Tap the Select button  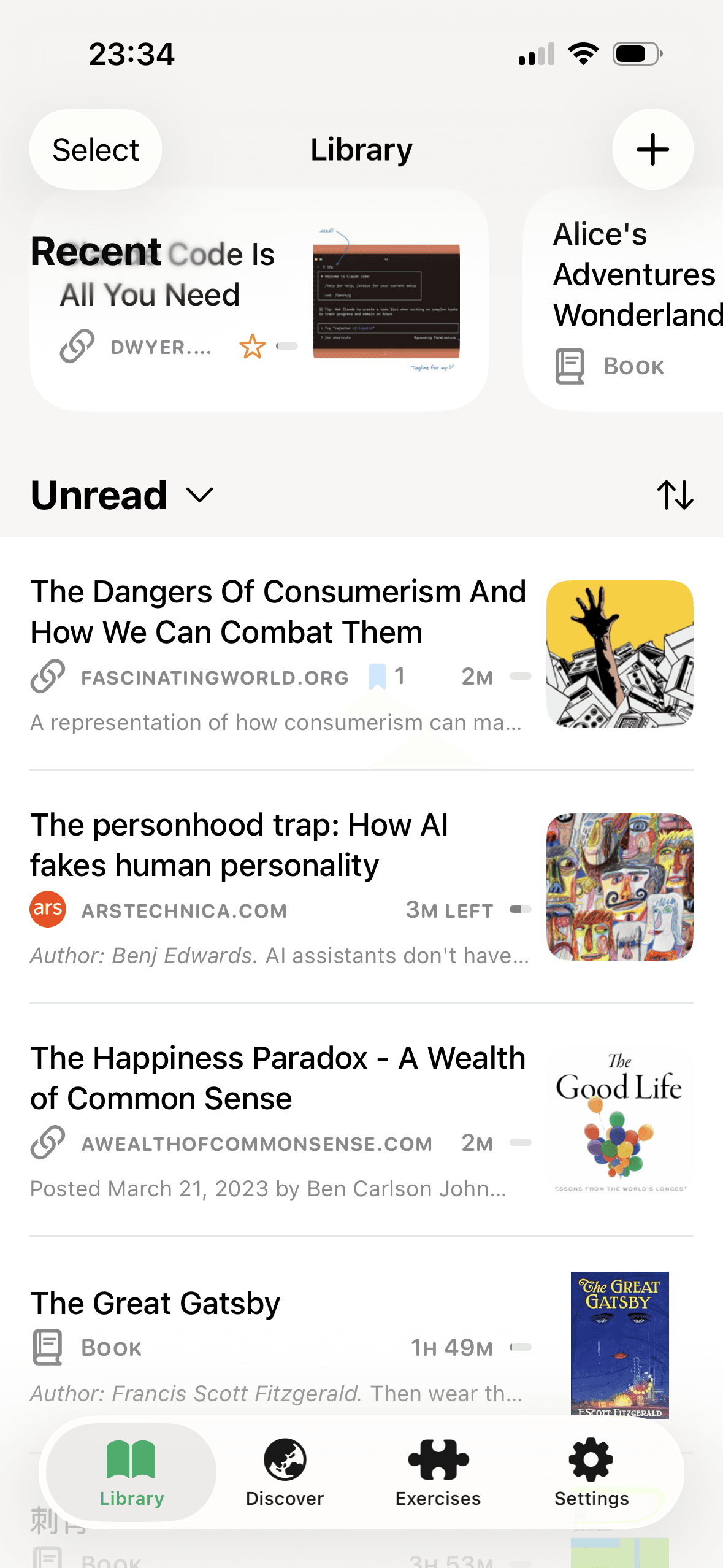coord(96,150)
